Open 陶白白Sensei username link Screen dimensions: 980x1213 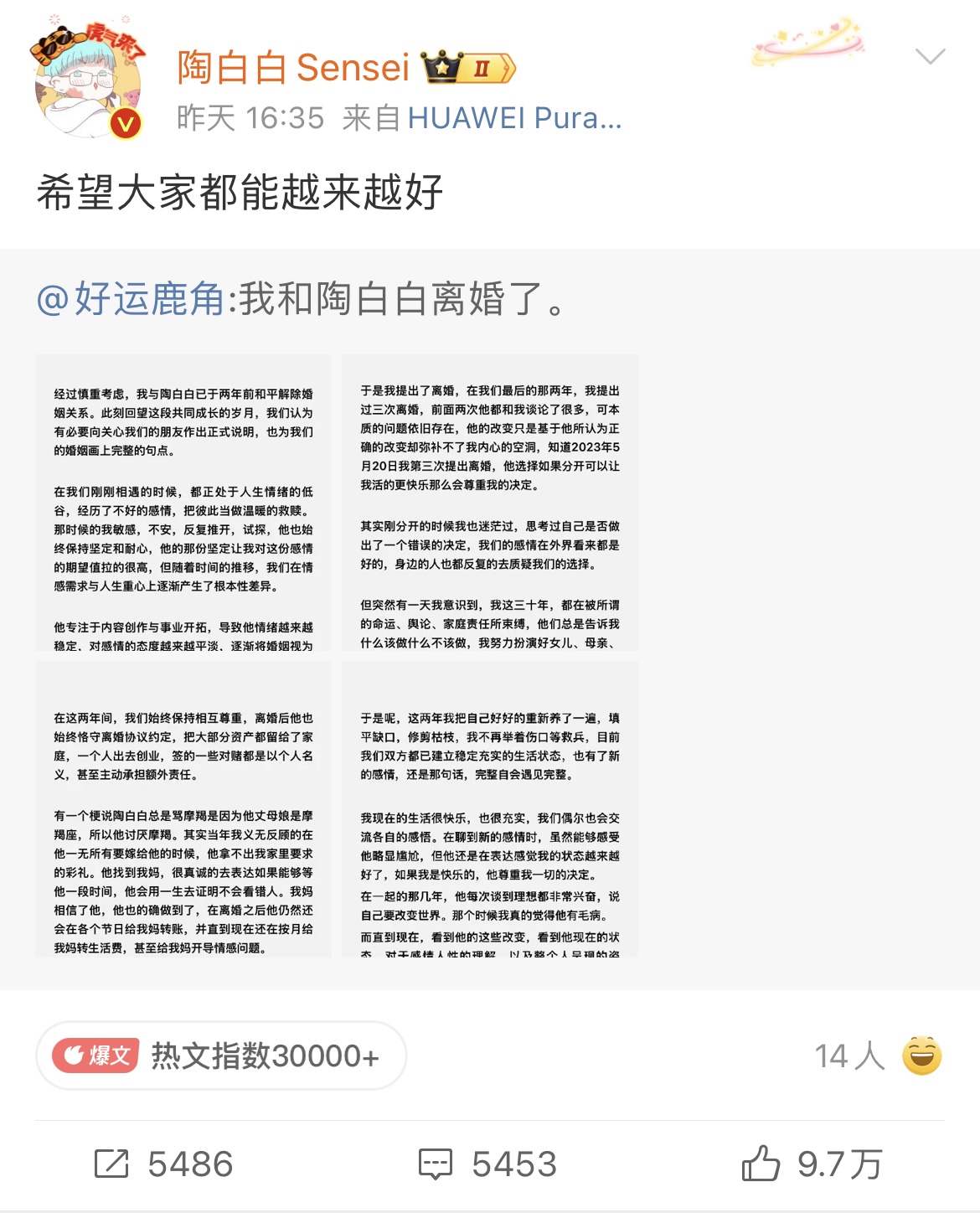tap(293, 67)
